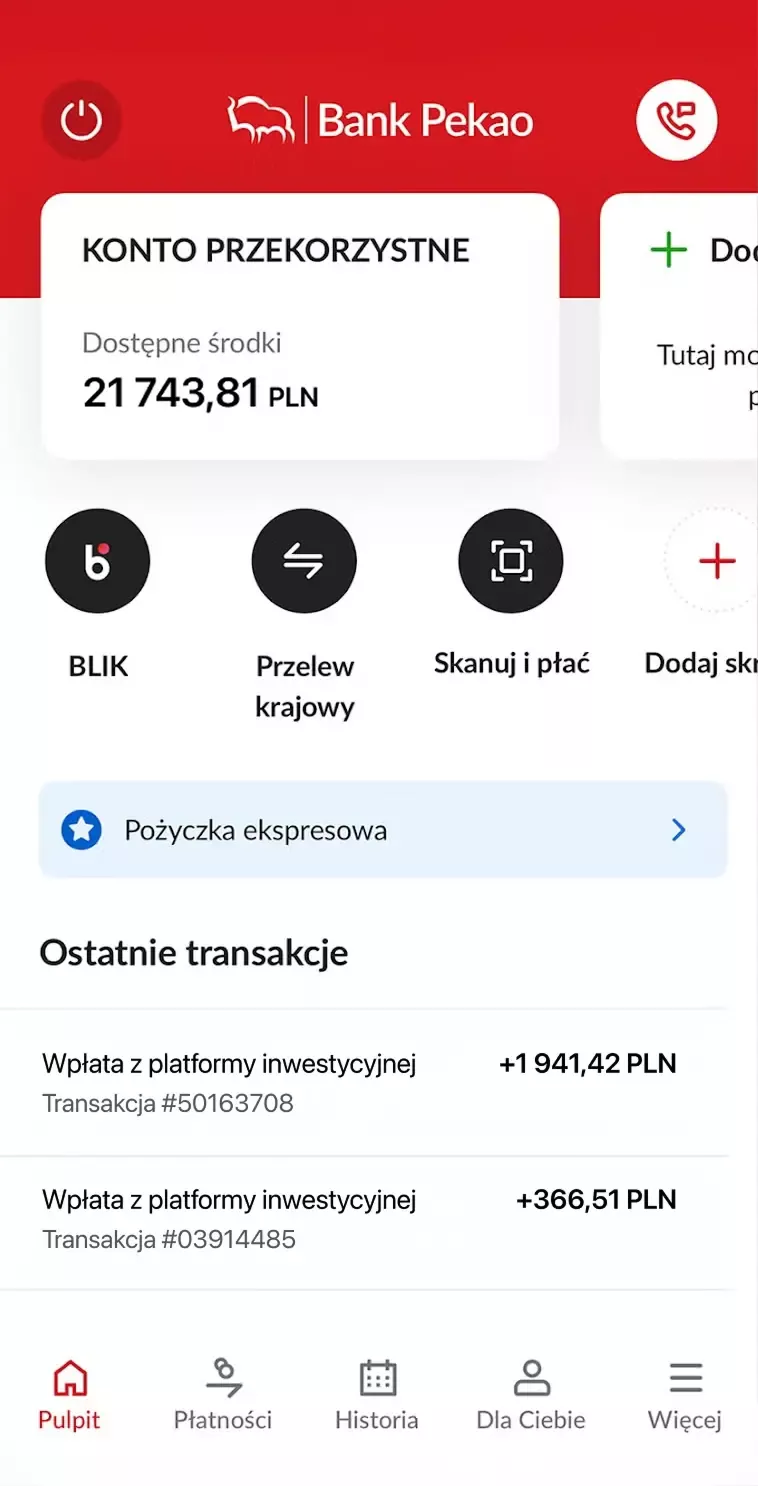
Task: Open the Więcej menu tab
Action: tap(685, 1394)
